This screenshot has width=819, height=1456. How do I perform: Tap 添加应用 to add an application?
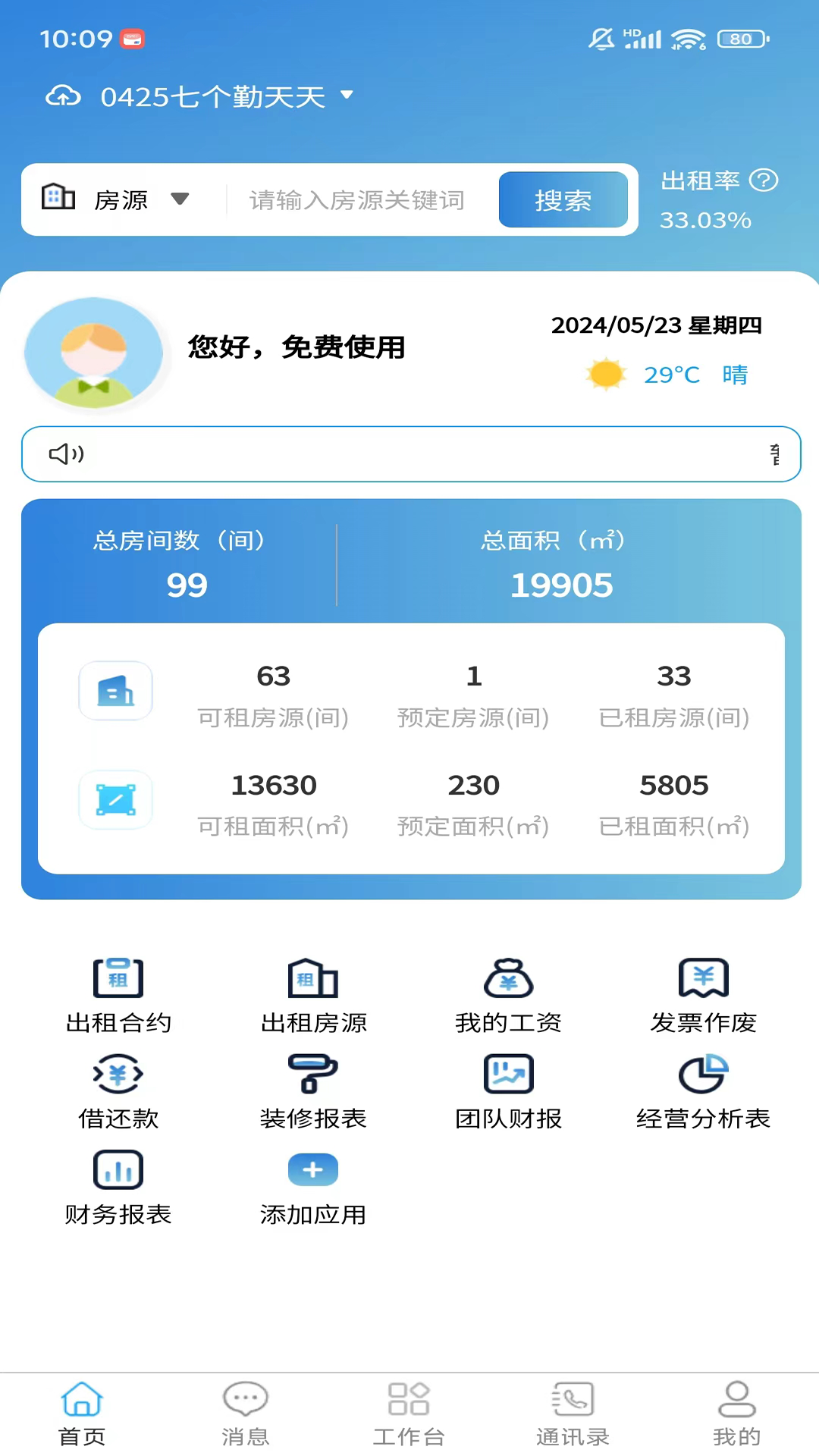pos(312,1183)
